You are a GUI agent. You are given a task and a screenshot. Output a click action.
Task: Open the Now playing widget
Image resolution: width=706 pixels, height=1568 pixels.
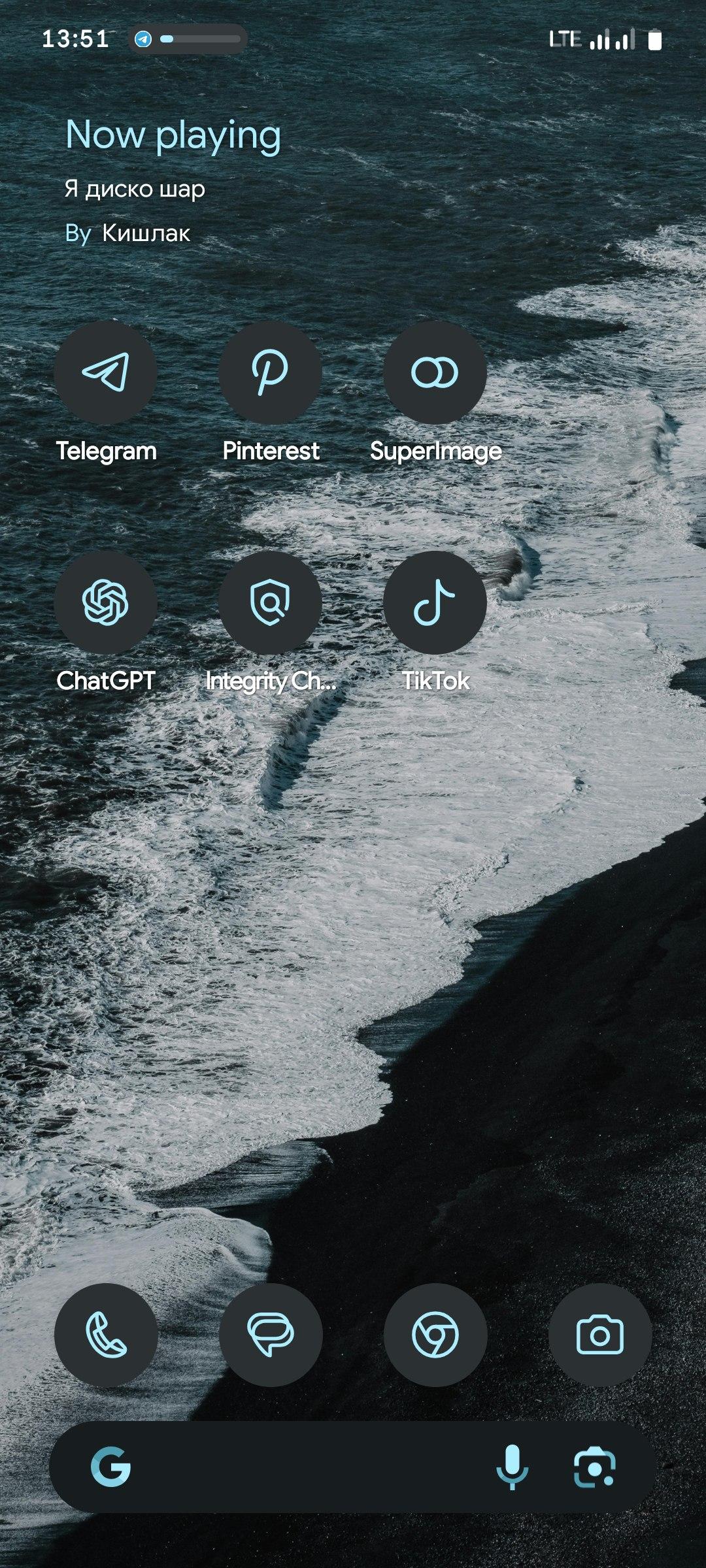point(173,180)
